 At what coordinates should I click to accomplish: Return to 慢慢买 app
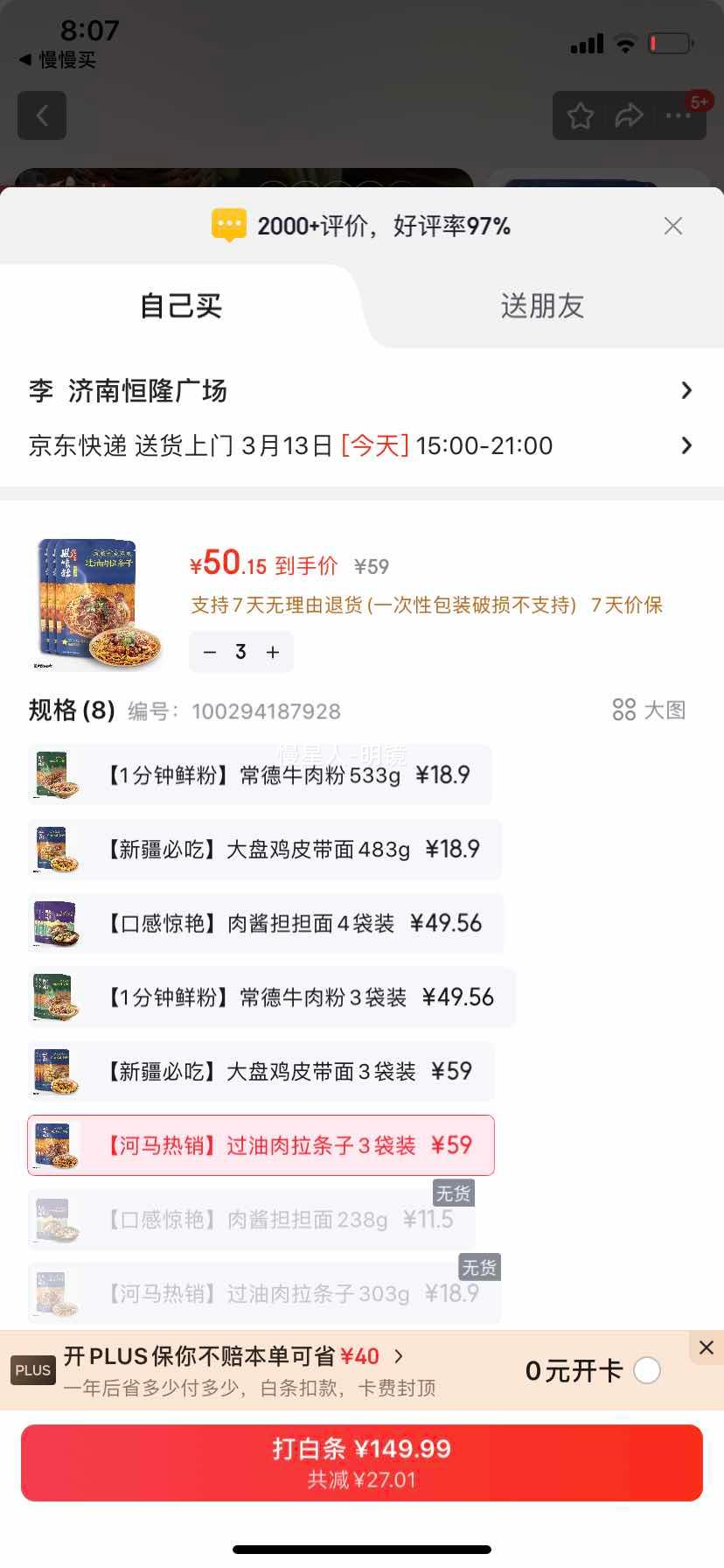[58, 59]
